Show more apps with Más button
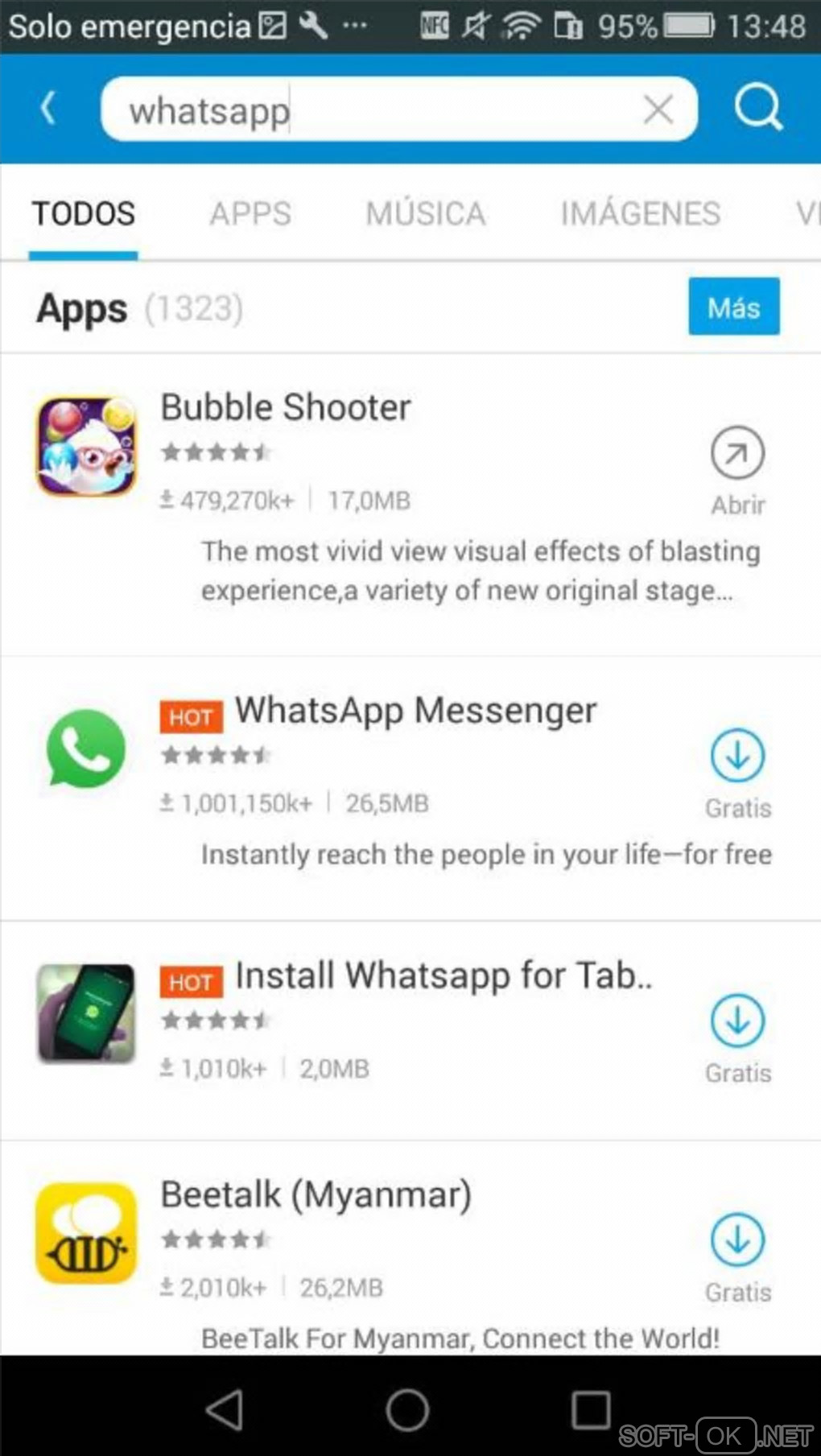The height and width of the screenshot is (1456, 821). tap(733, 307)
